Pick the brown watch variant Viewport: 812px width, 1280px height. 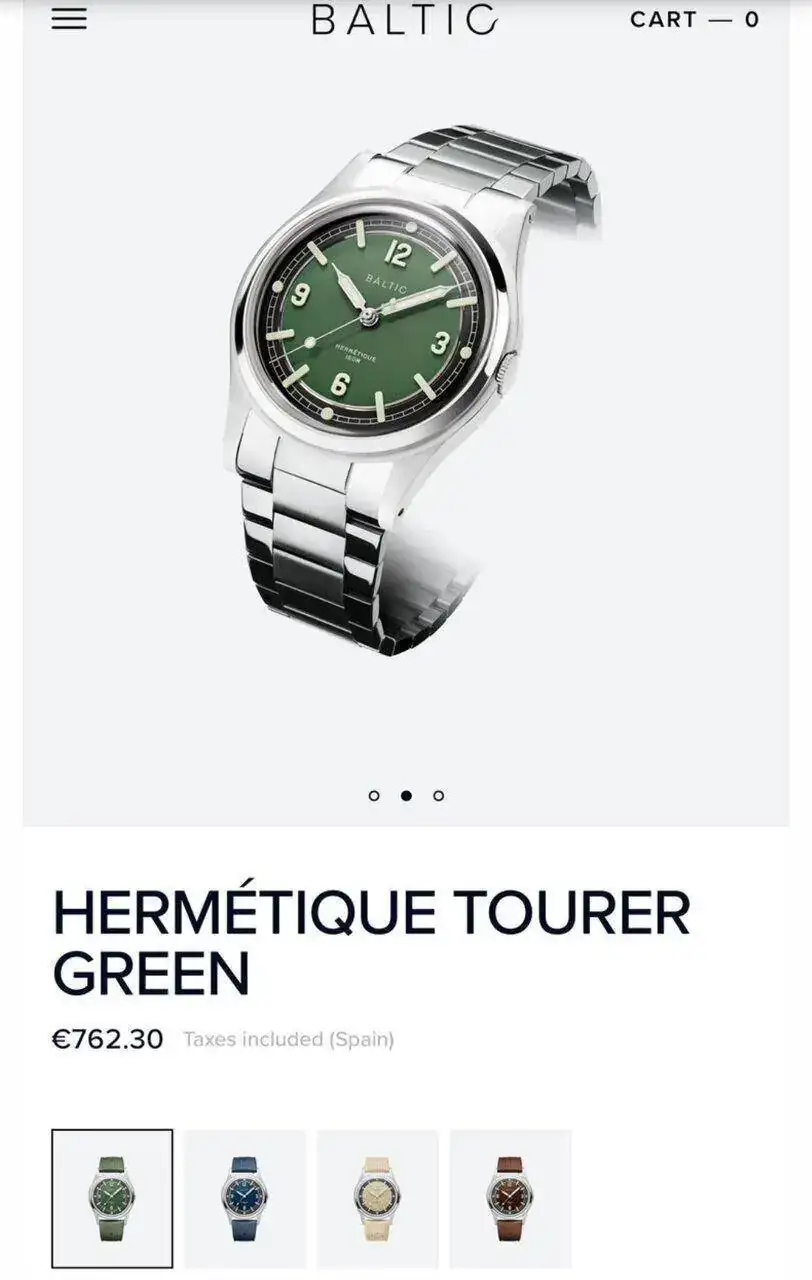point(510,1198)
